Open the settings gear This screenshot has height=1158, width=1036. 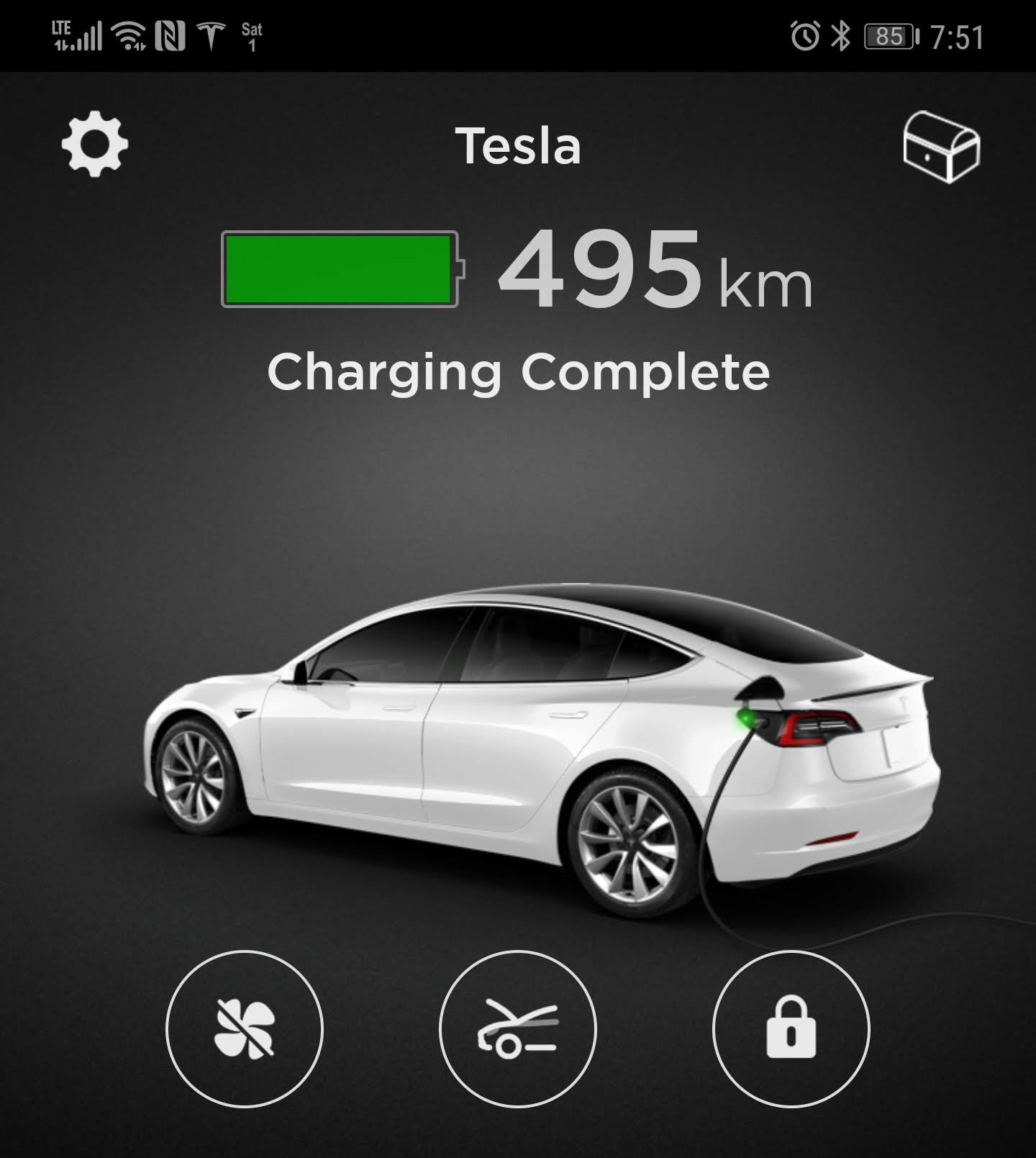point(95,145)
